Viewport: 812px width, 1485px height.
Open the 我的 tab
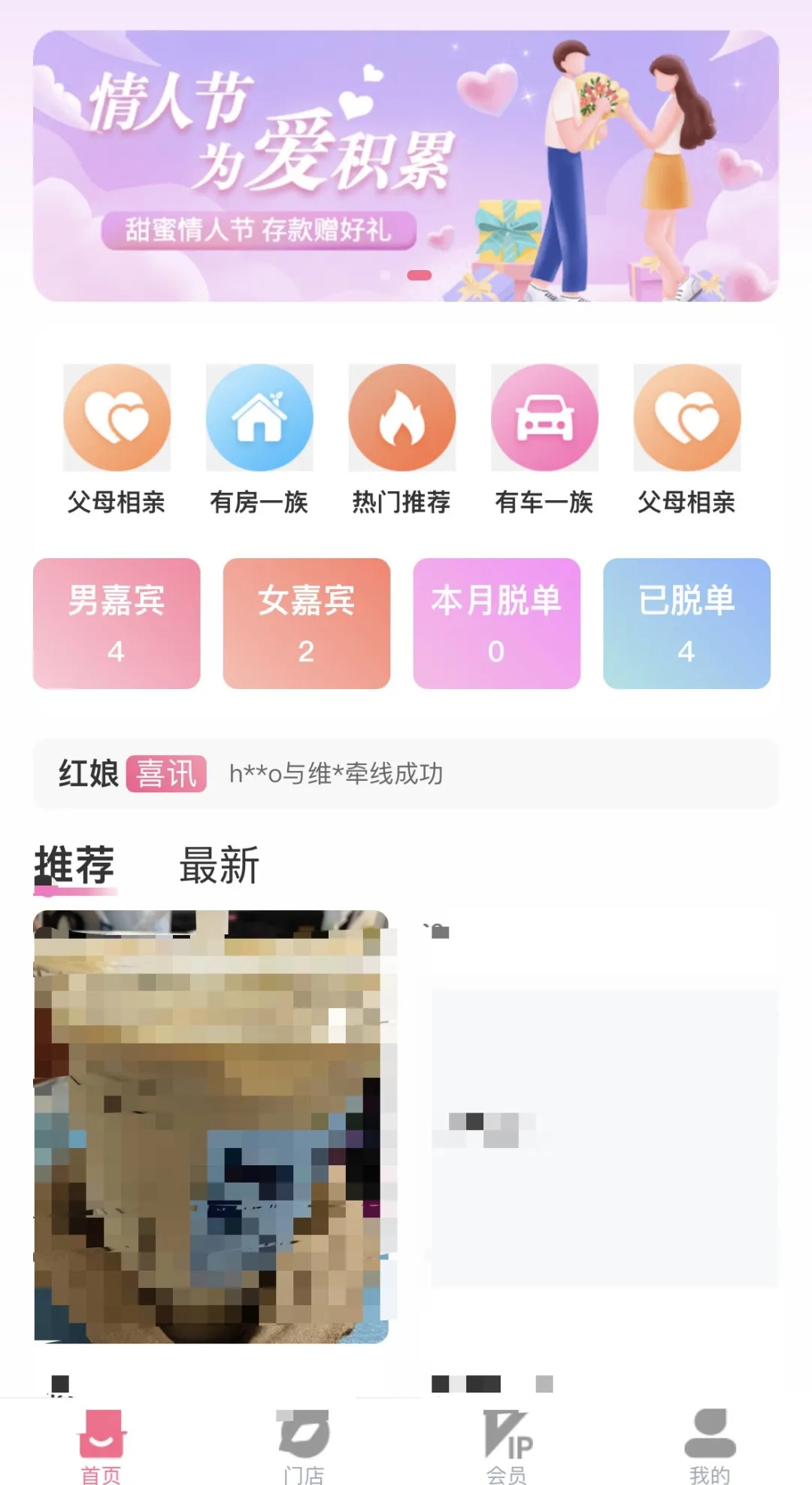710,1446
